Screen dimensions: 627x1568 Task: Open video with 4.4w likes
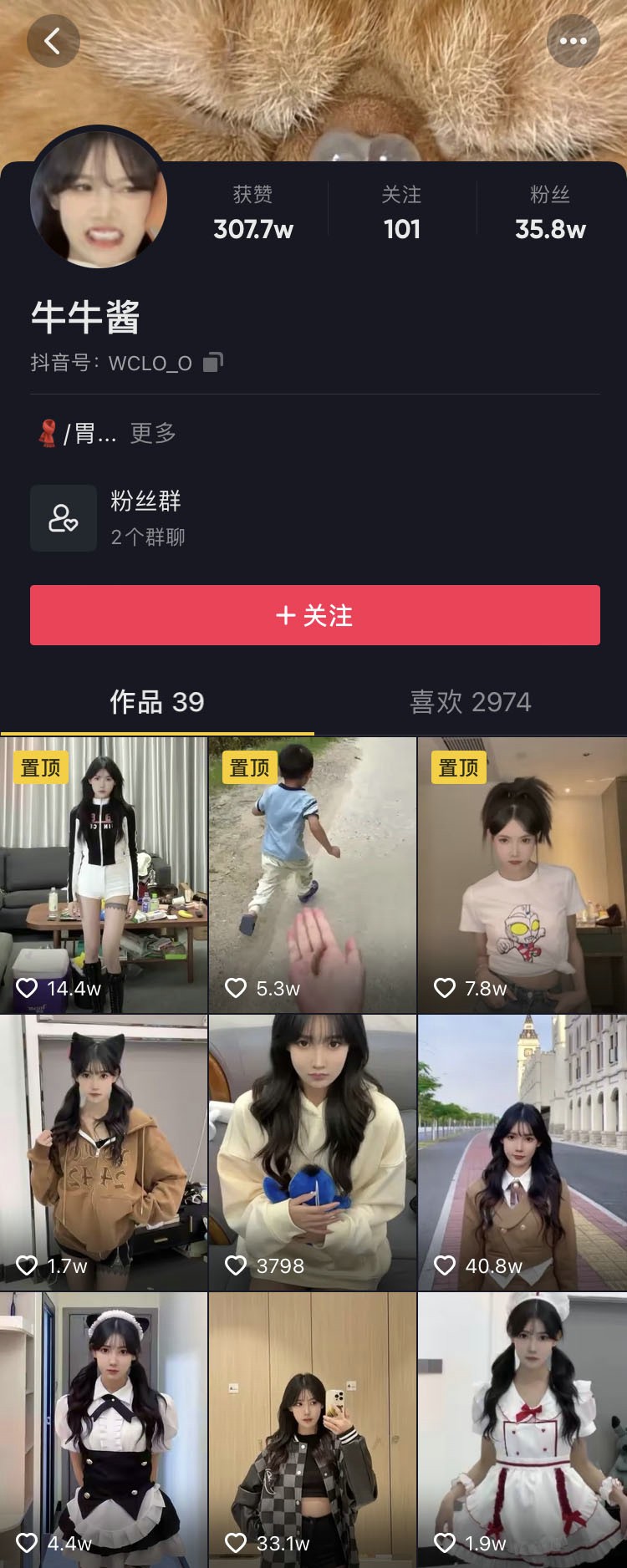104,1429
